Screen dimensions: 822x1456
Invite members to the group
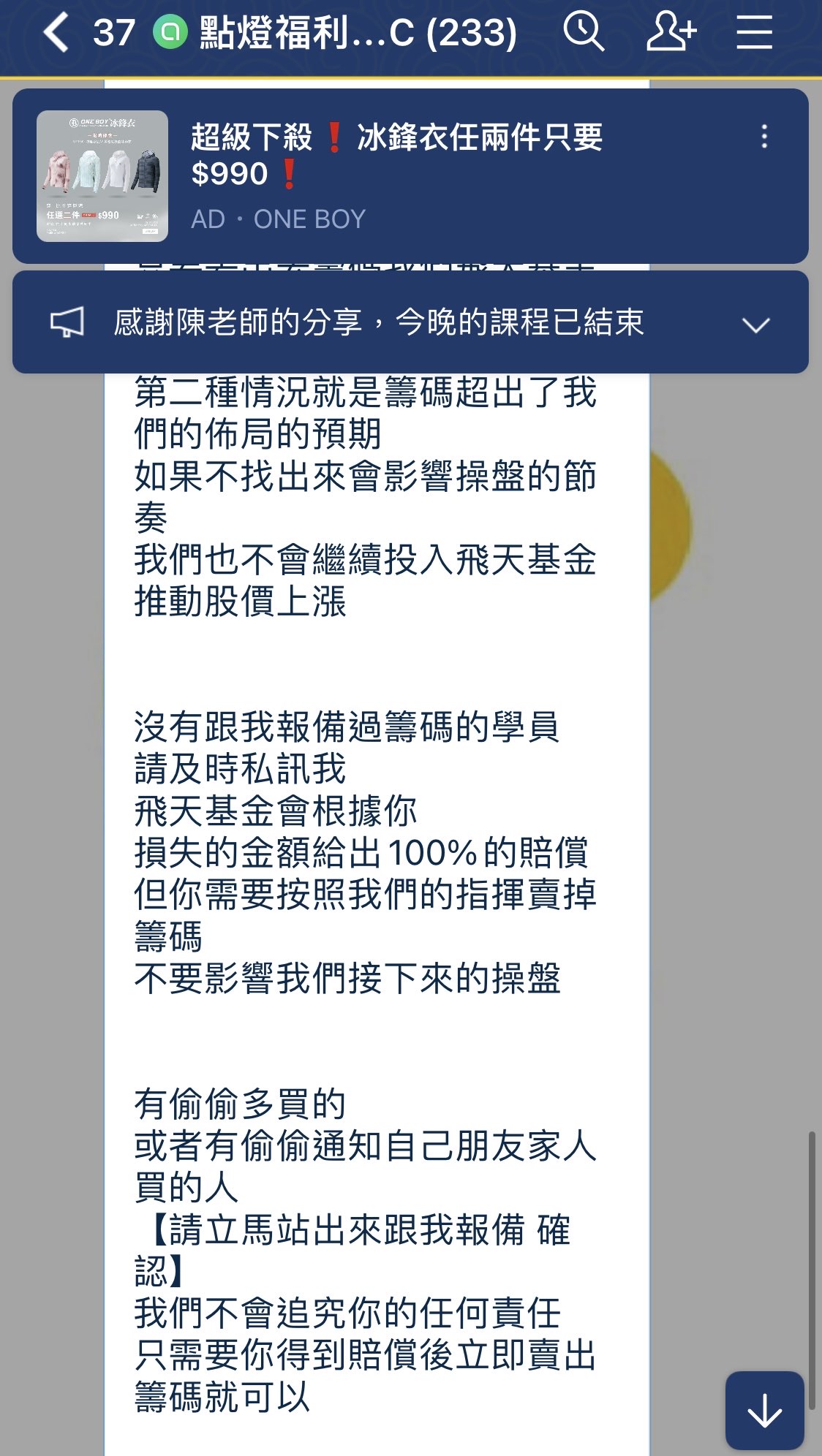(671, 33)
